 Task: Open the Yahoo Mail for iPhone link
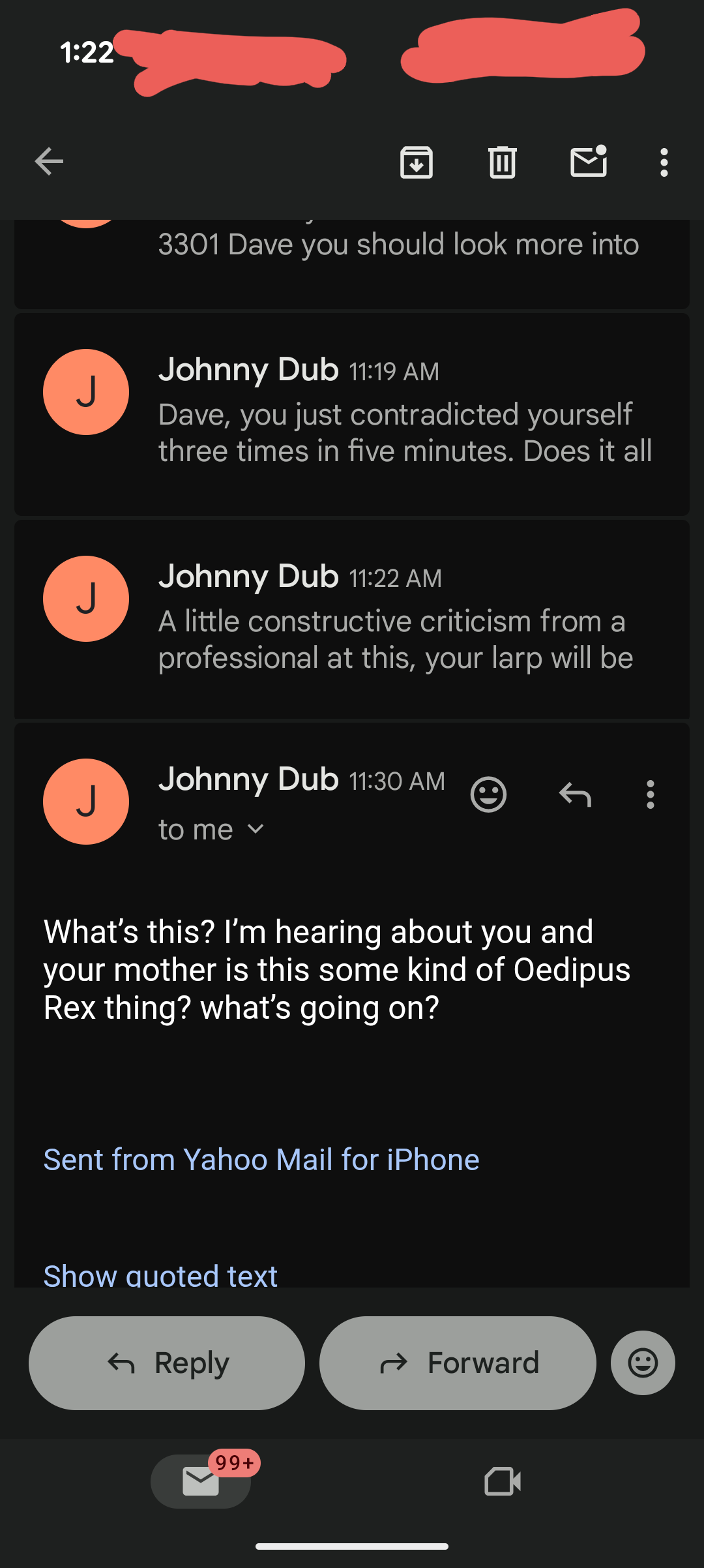(261, 1160)
